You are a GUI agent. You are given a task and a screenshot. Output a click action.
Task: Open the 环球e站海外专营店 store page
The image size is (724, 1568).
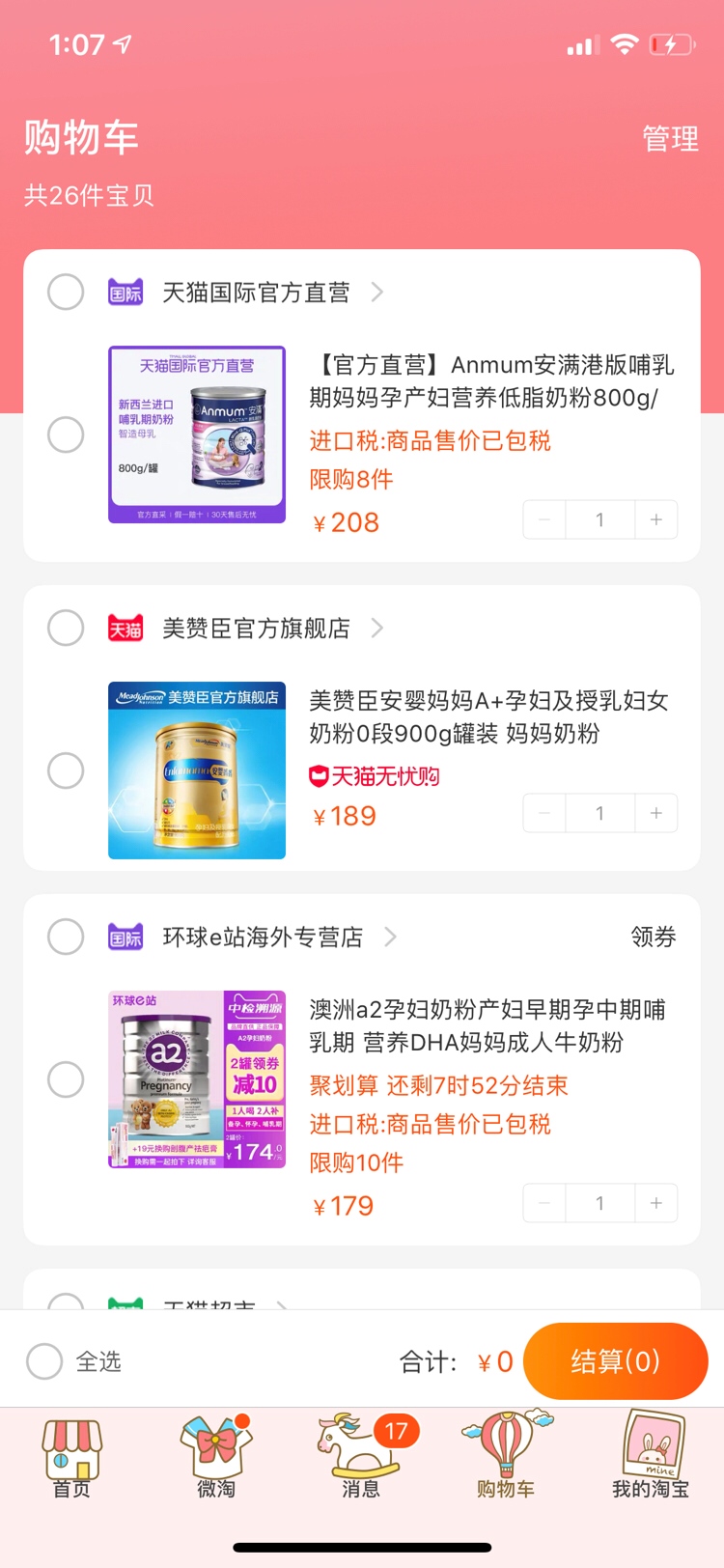click(263, 938)
